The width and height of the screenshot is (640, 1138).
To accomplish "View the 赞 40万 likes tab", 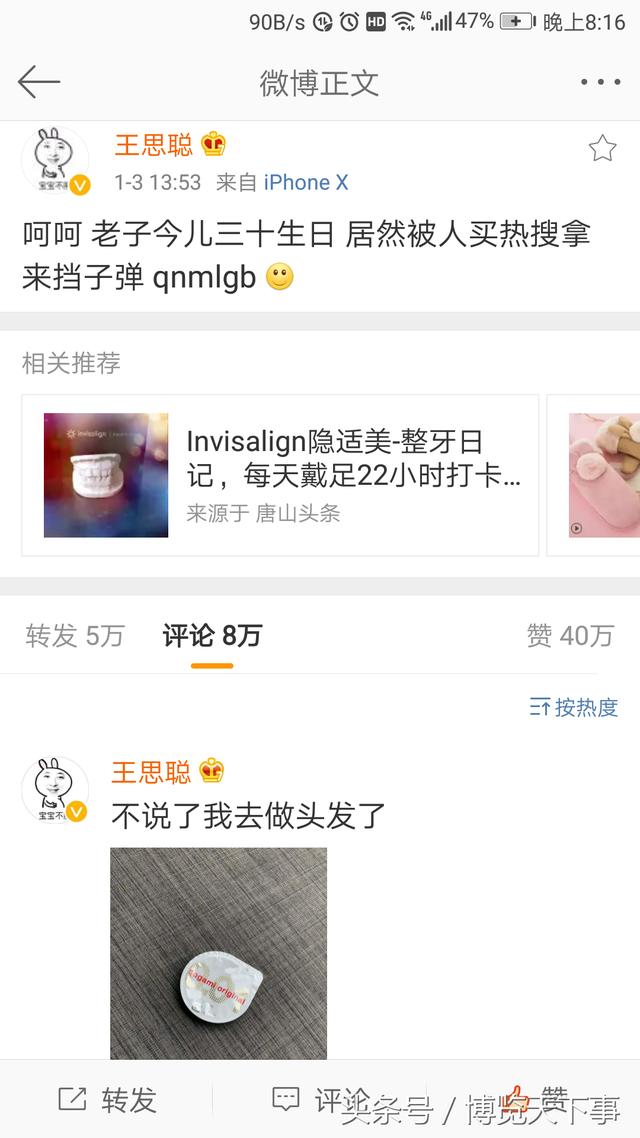I will click(570, 636).
